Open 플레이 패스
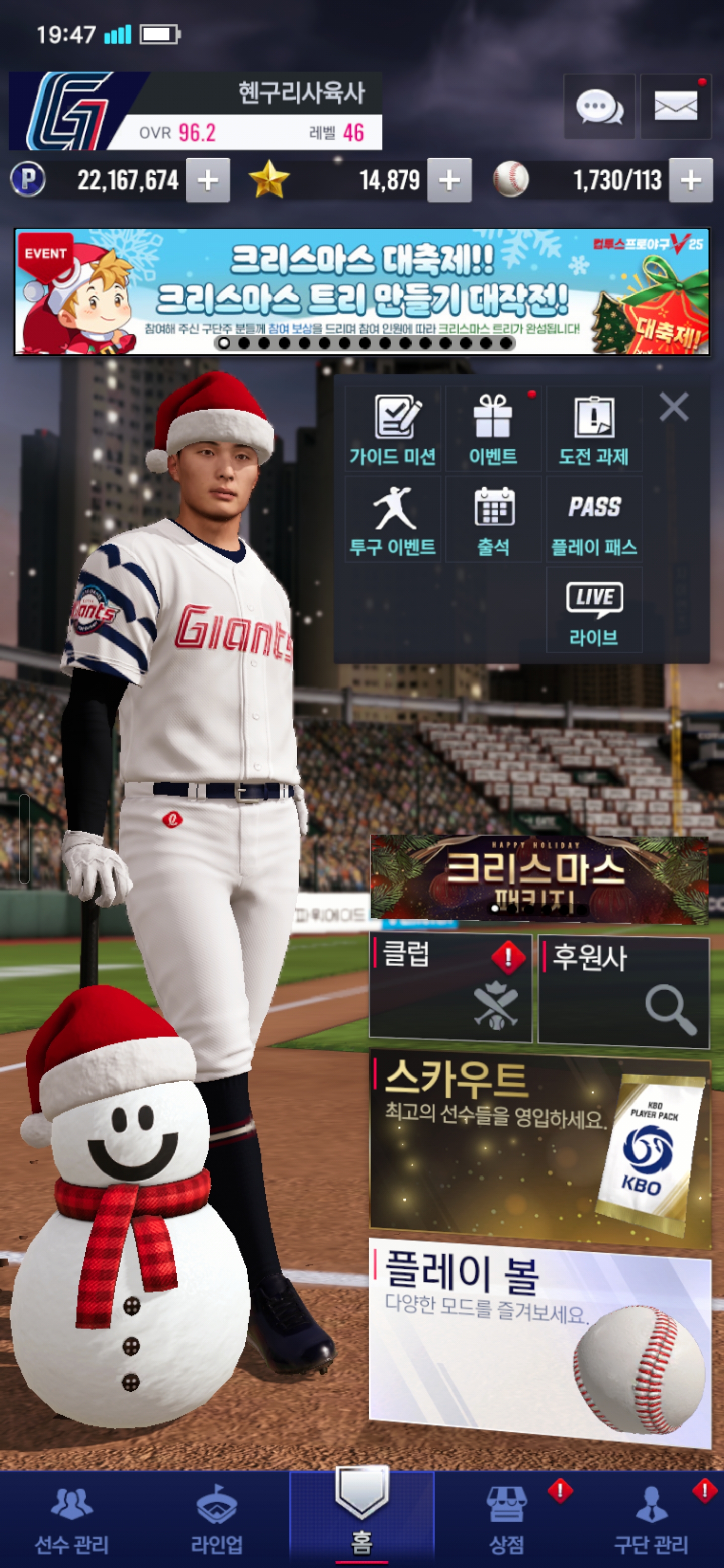This screenshot has width=724, height=1568. tap(594, 519)
